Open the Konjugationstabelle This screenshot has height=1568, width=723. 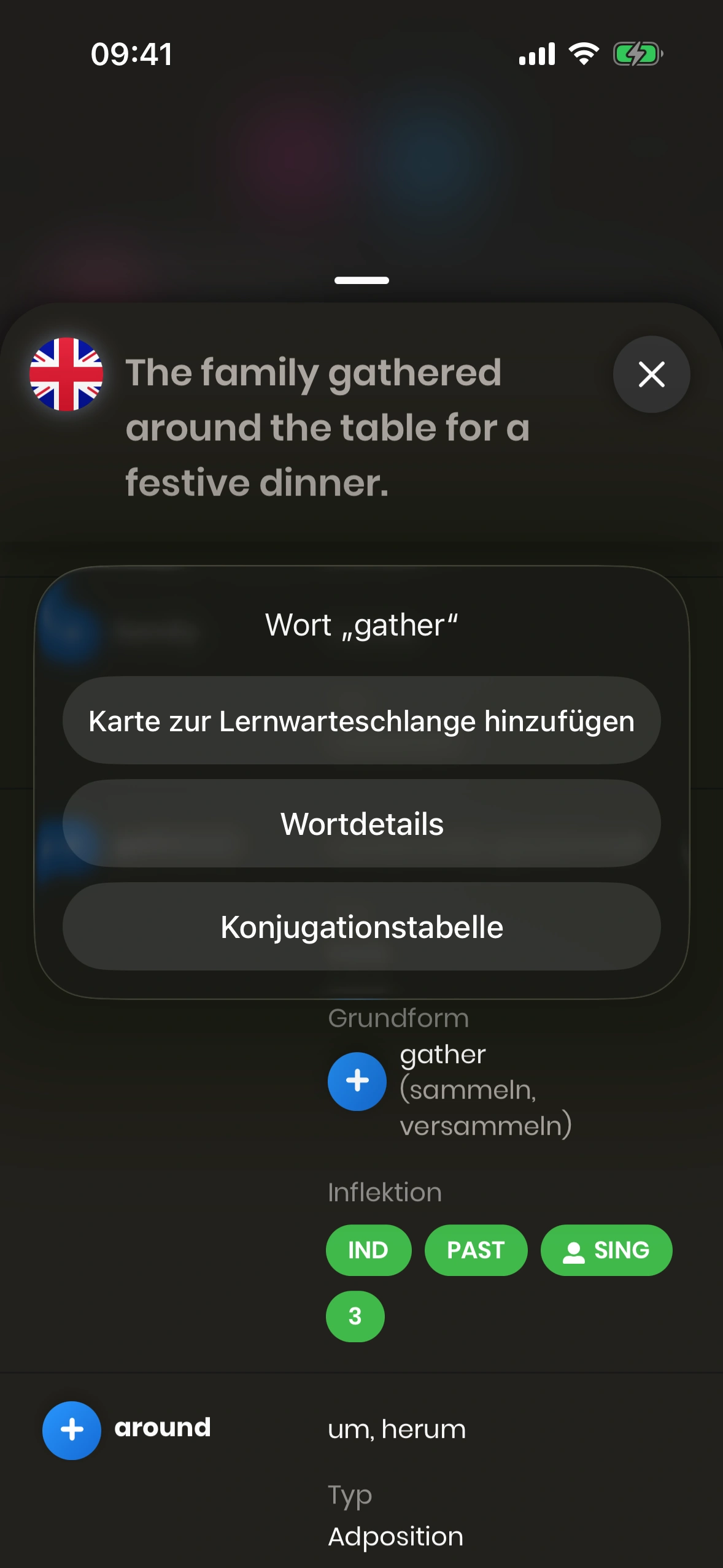click(x=361, y=927)
